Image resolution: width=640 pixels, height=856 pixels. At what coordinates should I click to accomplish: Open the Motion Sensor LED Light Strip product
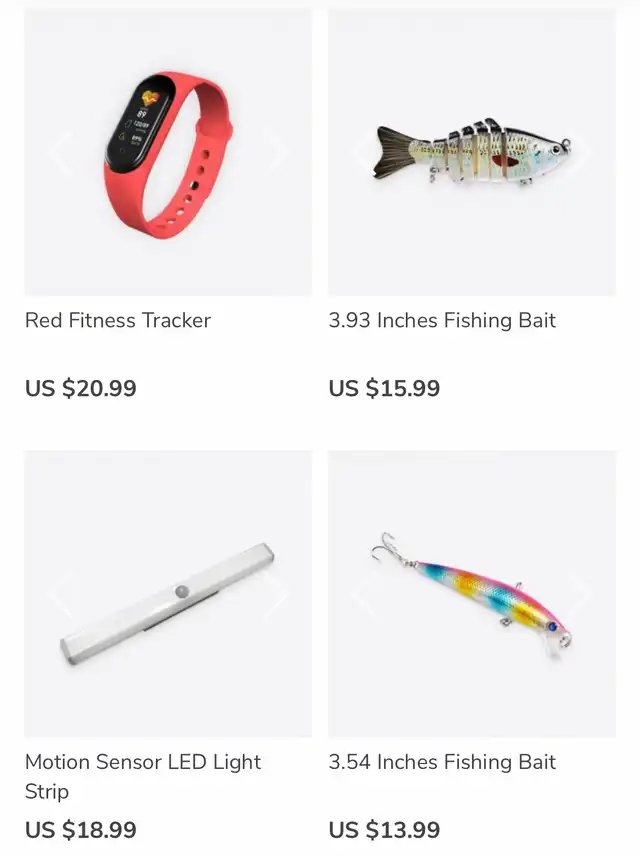(x=143, y=776)
